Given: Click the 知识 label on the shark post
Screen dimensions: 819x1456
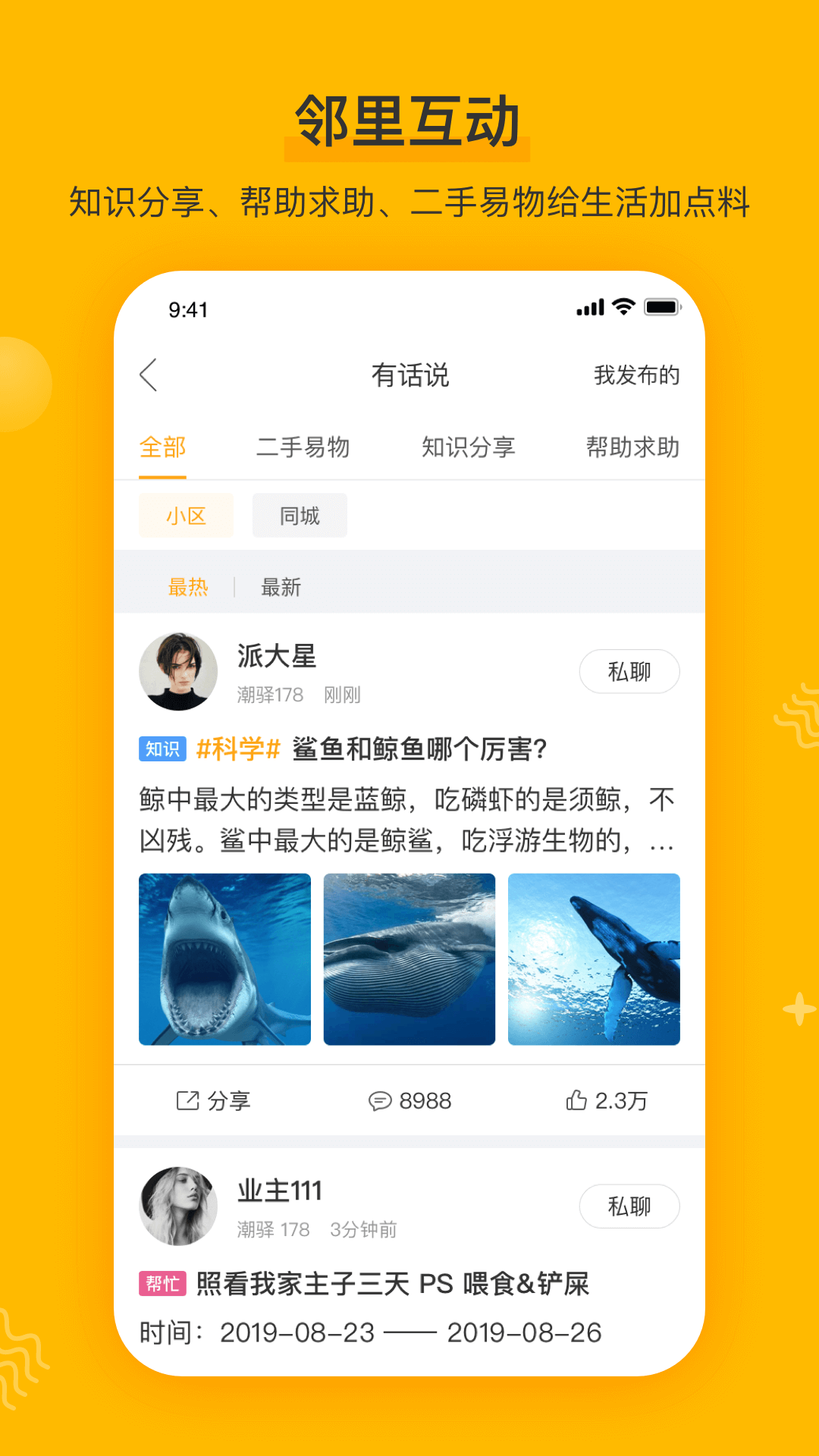Looking at the screenshot, I should pyautogui.click(x=163, y=748).
